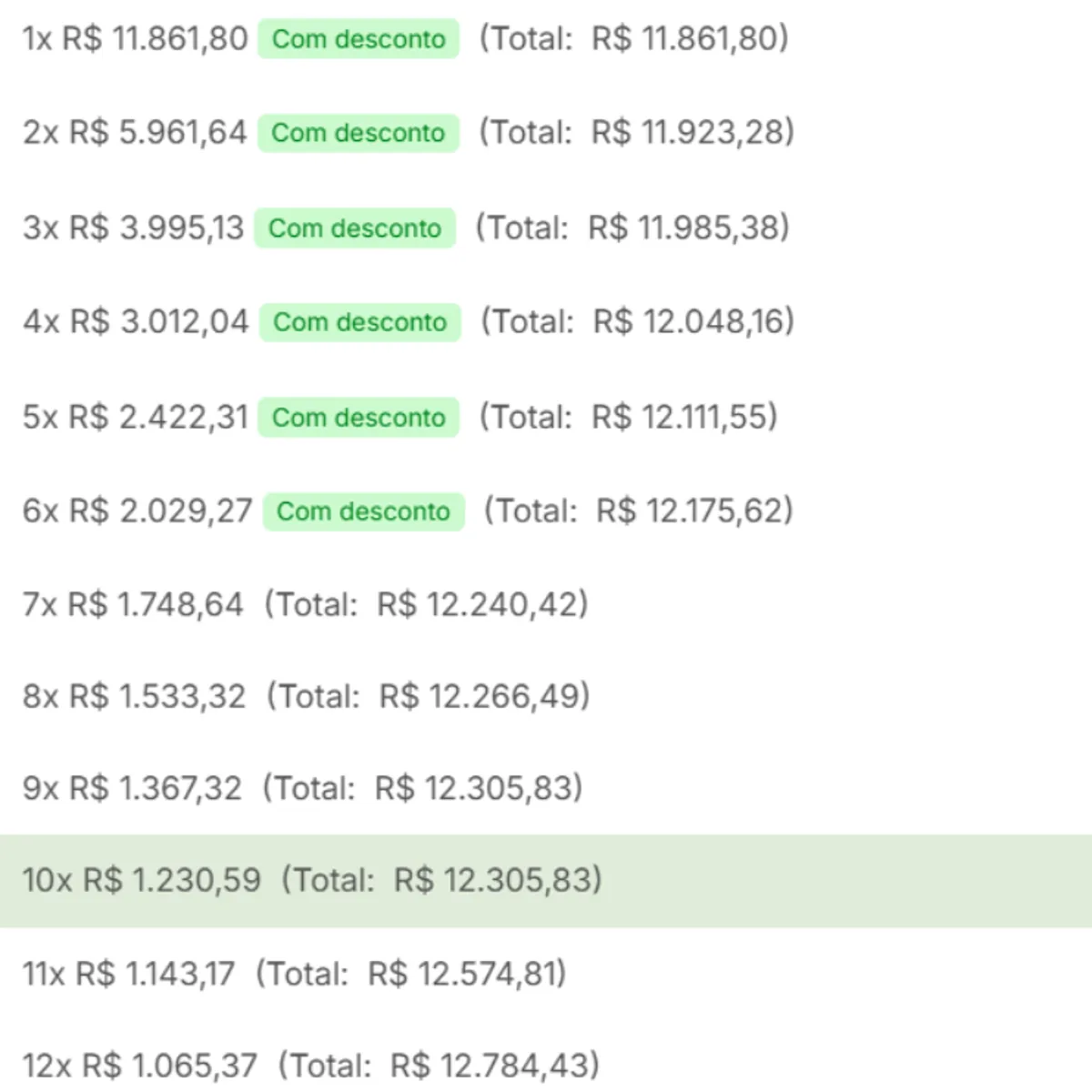Image resolution: width=1092 pixels, height=1092 pixels.
Task: Select the 1x R$ 11.861,80 installment option
Action: tap(135, 39)
